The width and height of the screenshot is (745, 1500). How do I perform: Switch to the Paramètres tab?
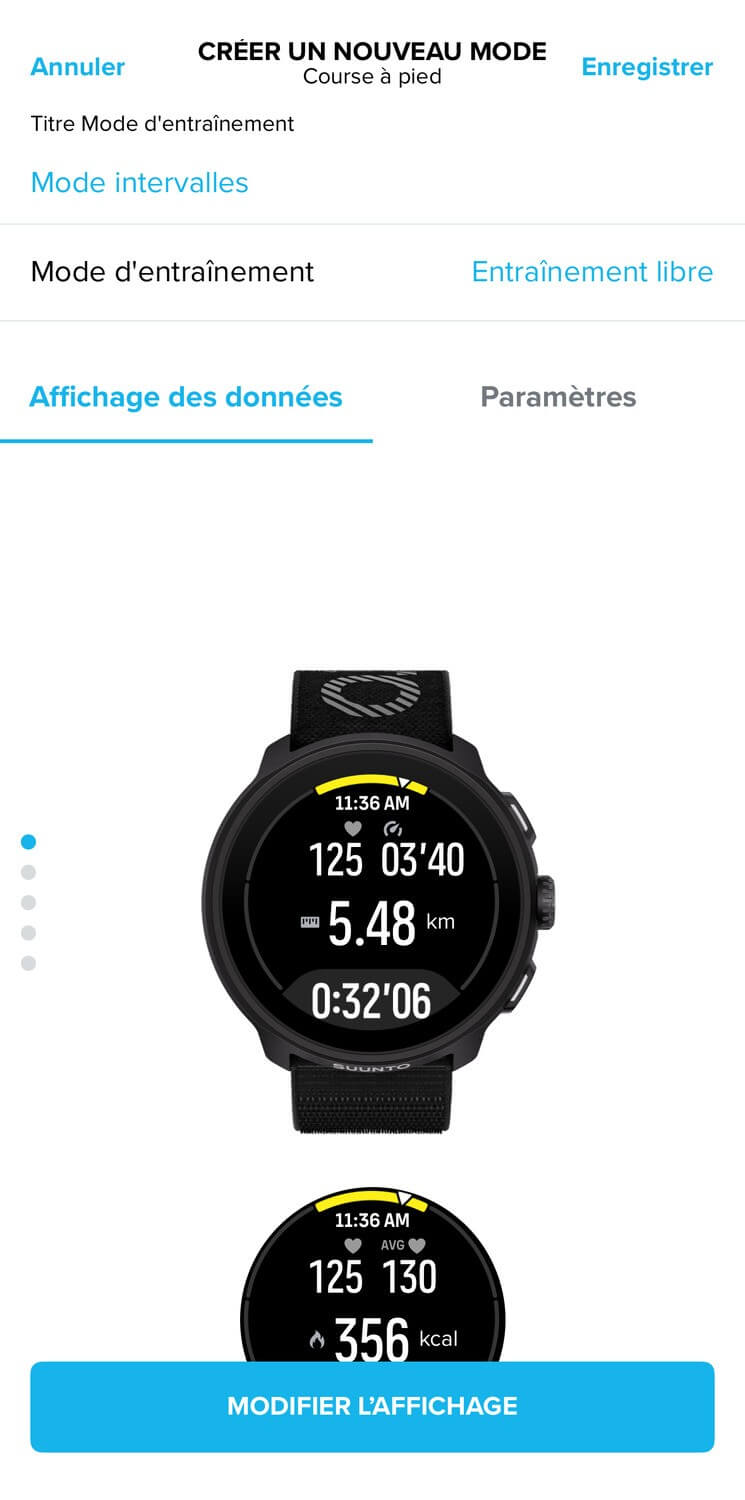click(x=558, y=397)
